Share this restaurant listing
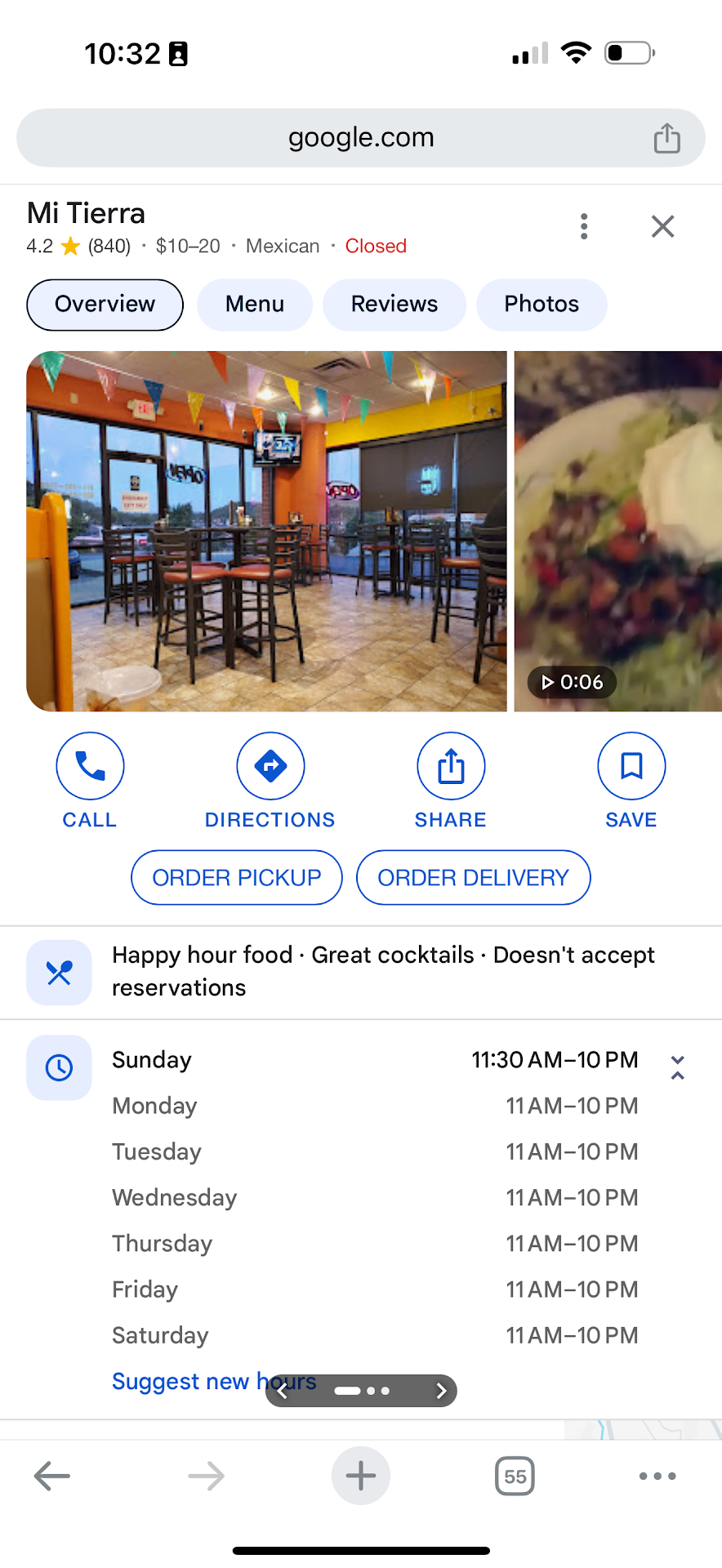 pyautogui.click(x=451, y=780)
